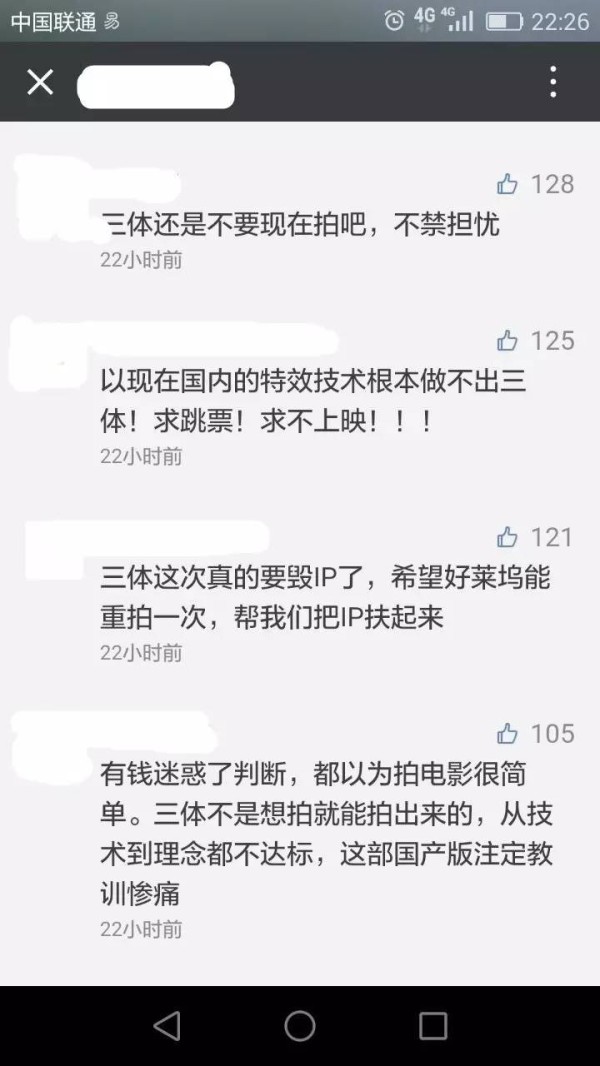Tap the system back button
The height and width of the screenshot is (1066, 600).
166,1025
